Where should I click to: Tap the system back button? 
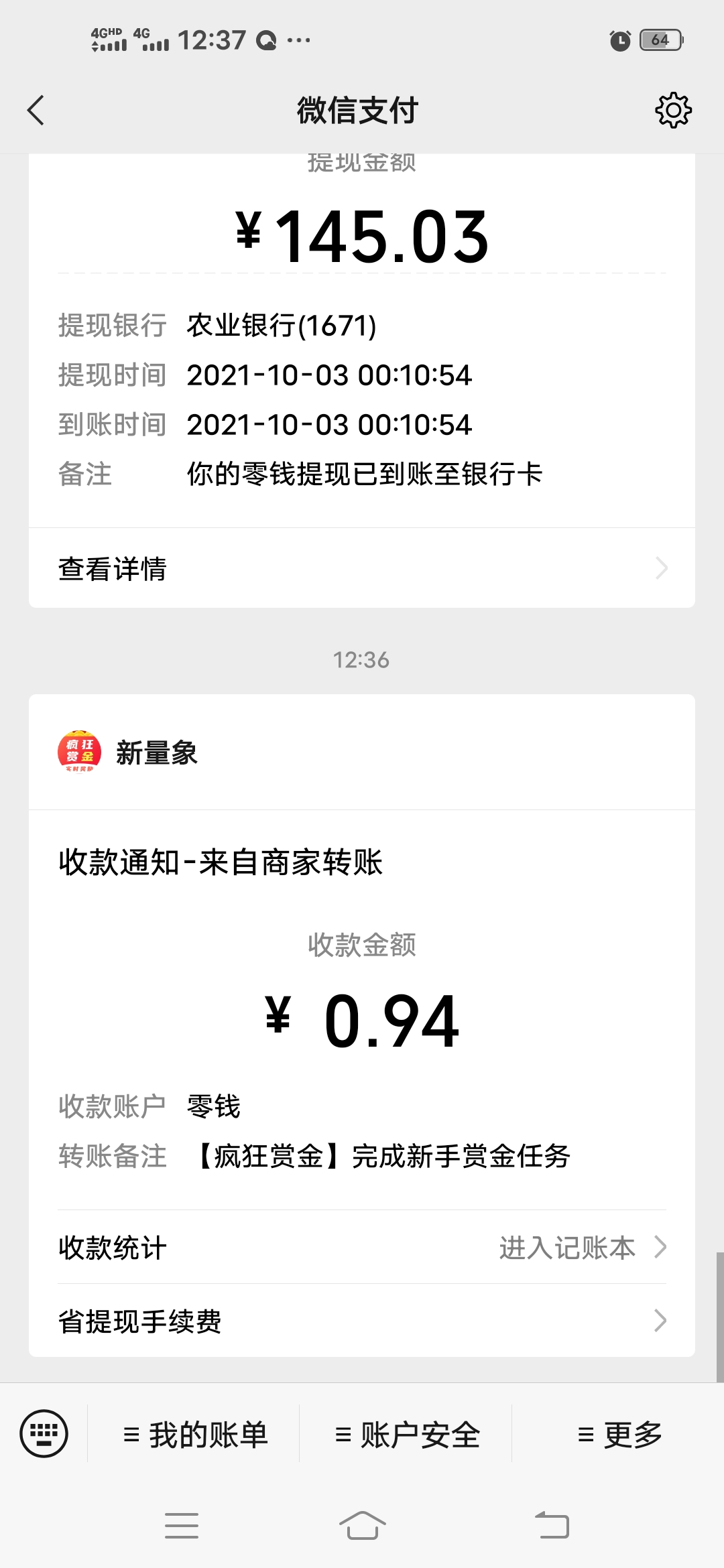552,1526
